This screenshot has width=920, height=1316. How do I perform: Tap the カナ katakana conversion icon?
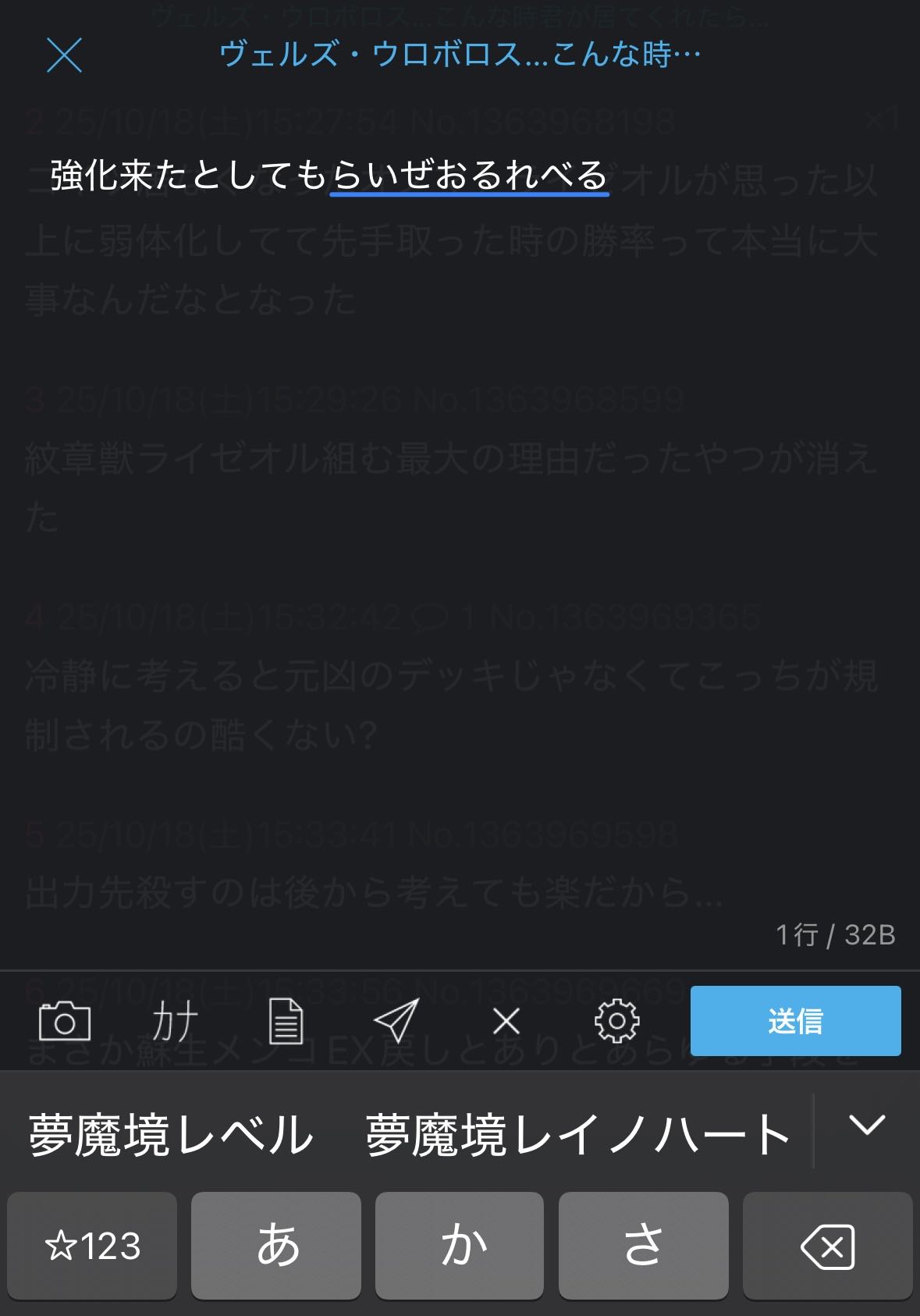click(175, 1021)
